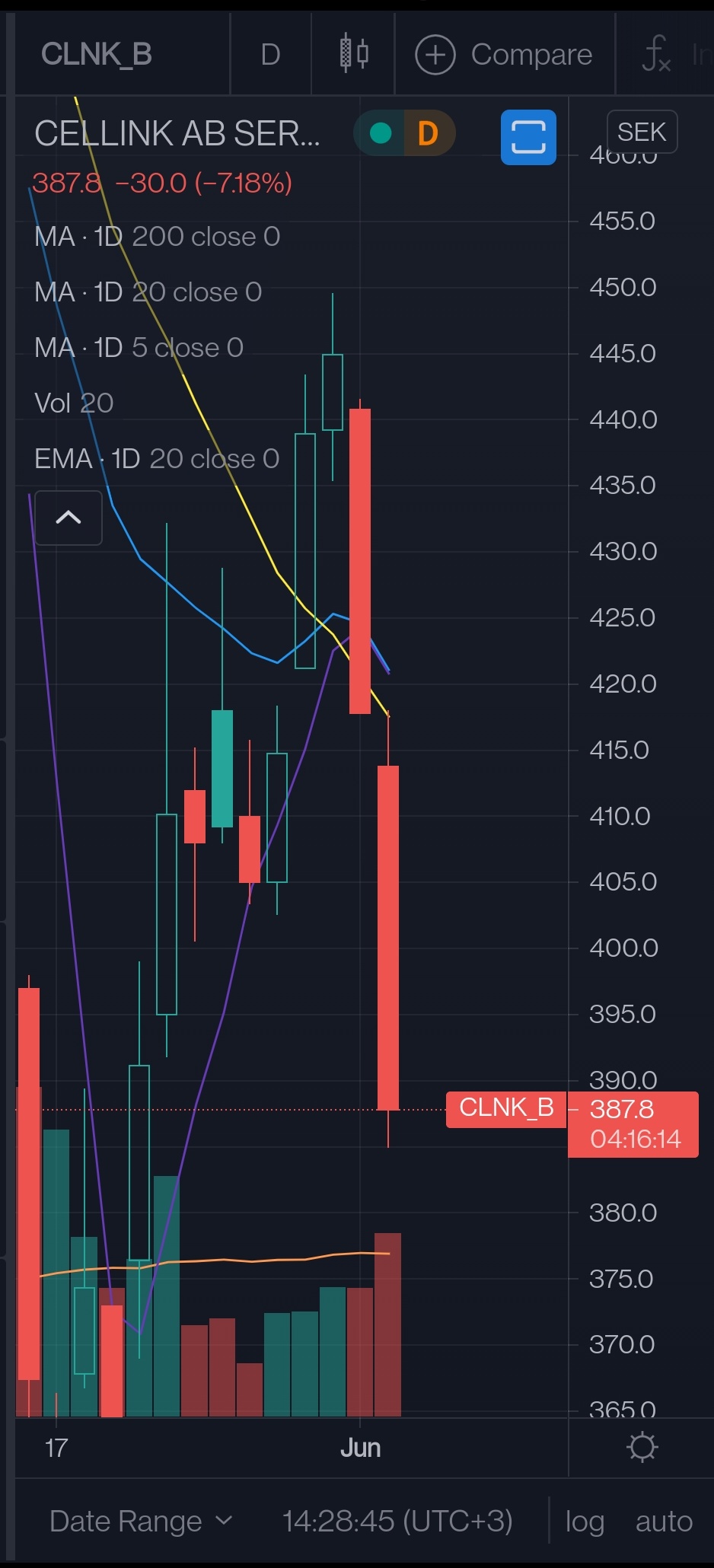Select the Vol 20 indicator

click(75, 403)
